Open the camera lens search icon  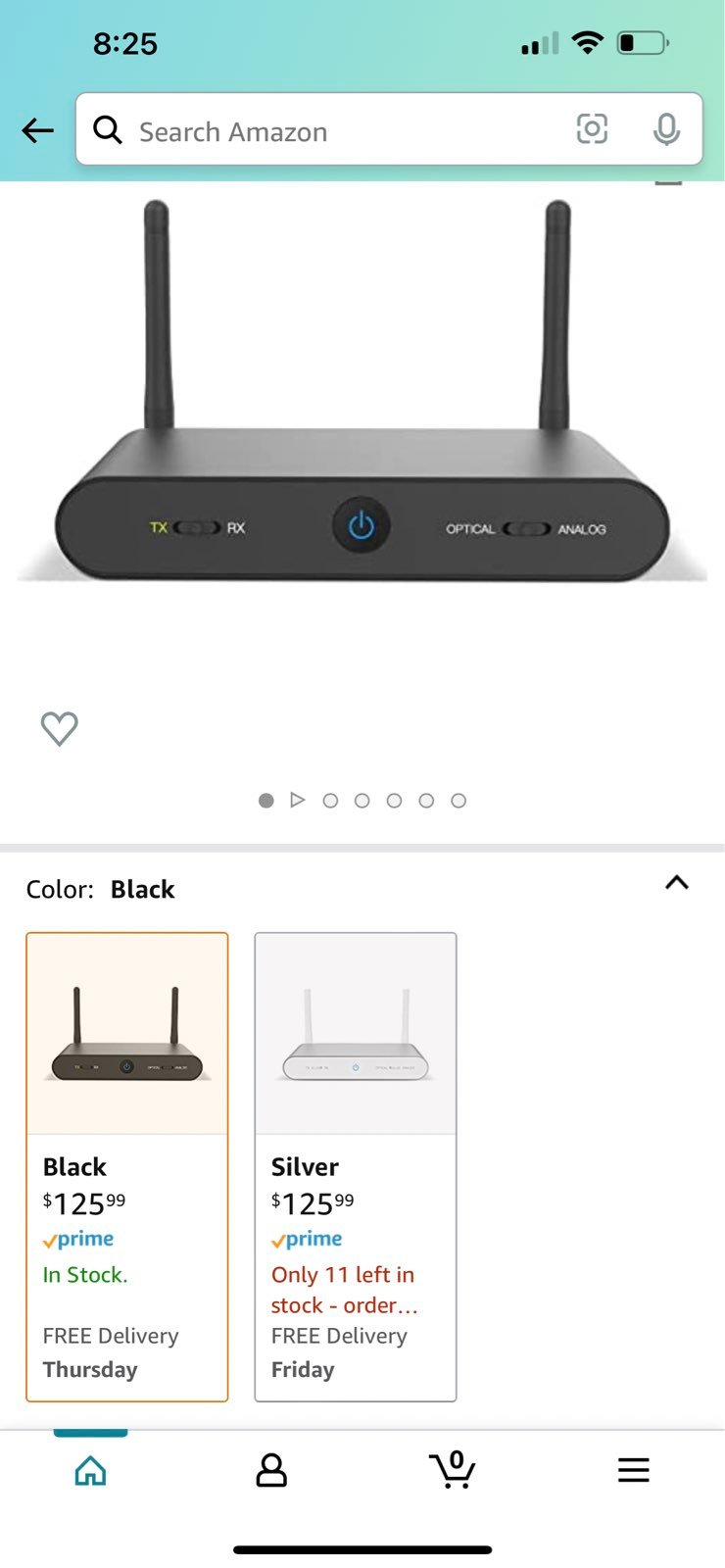point(592,129)
